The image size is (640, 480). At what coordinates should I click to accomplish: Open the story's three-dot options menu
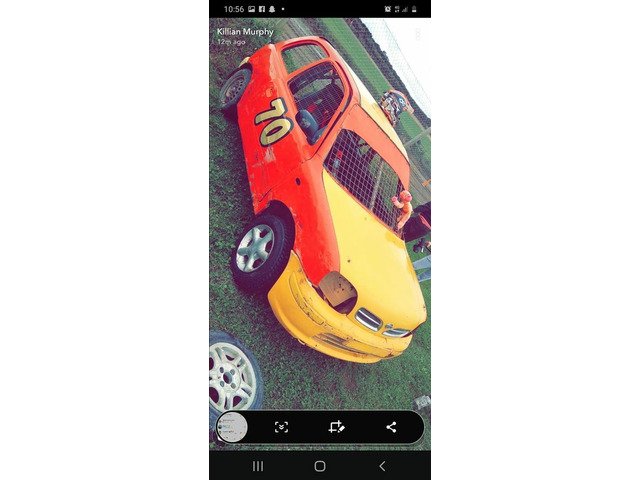(x=418, y=35)
